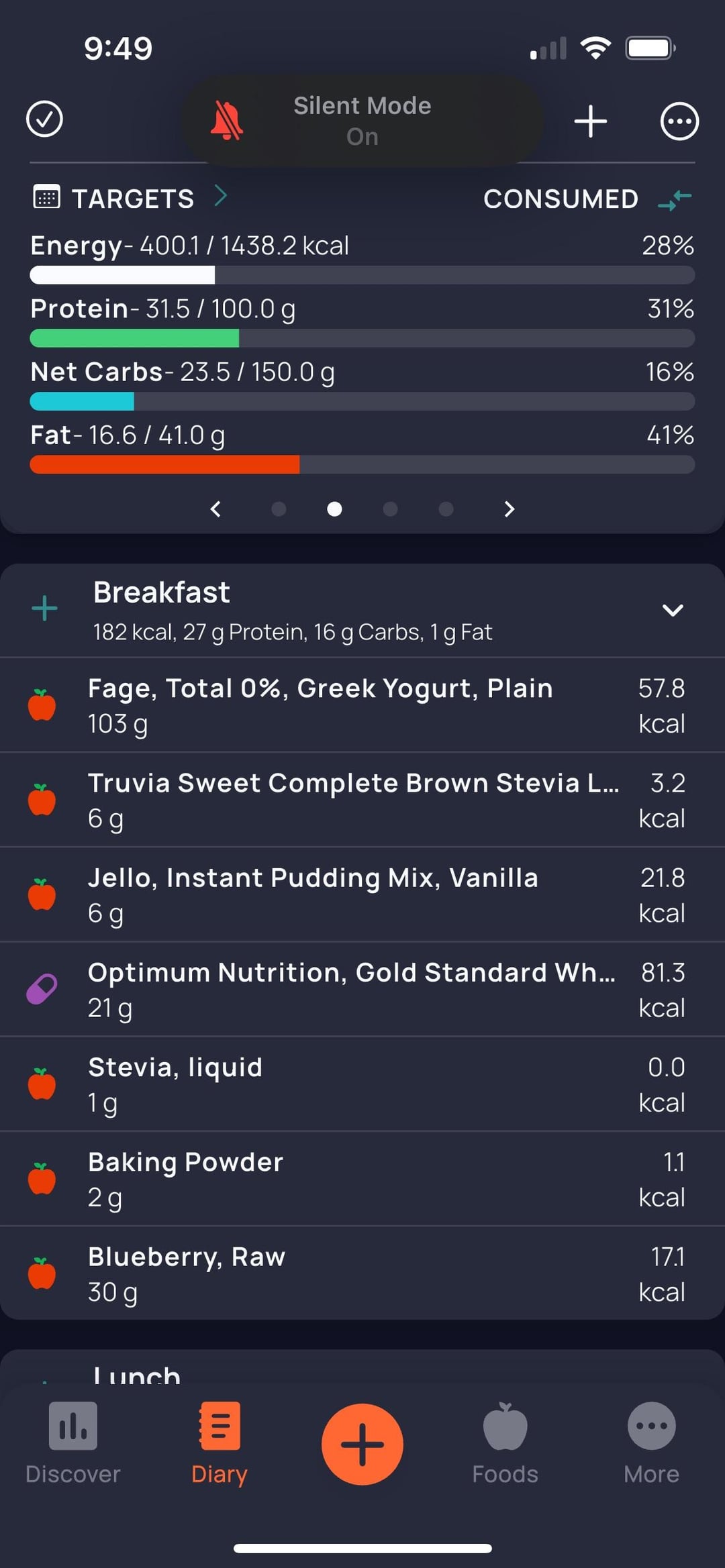Add a food item to Breakfast

tap(44, 609)
